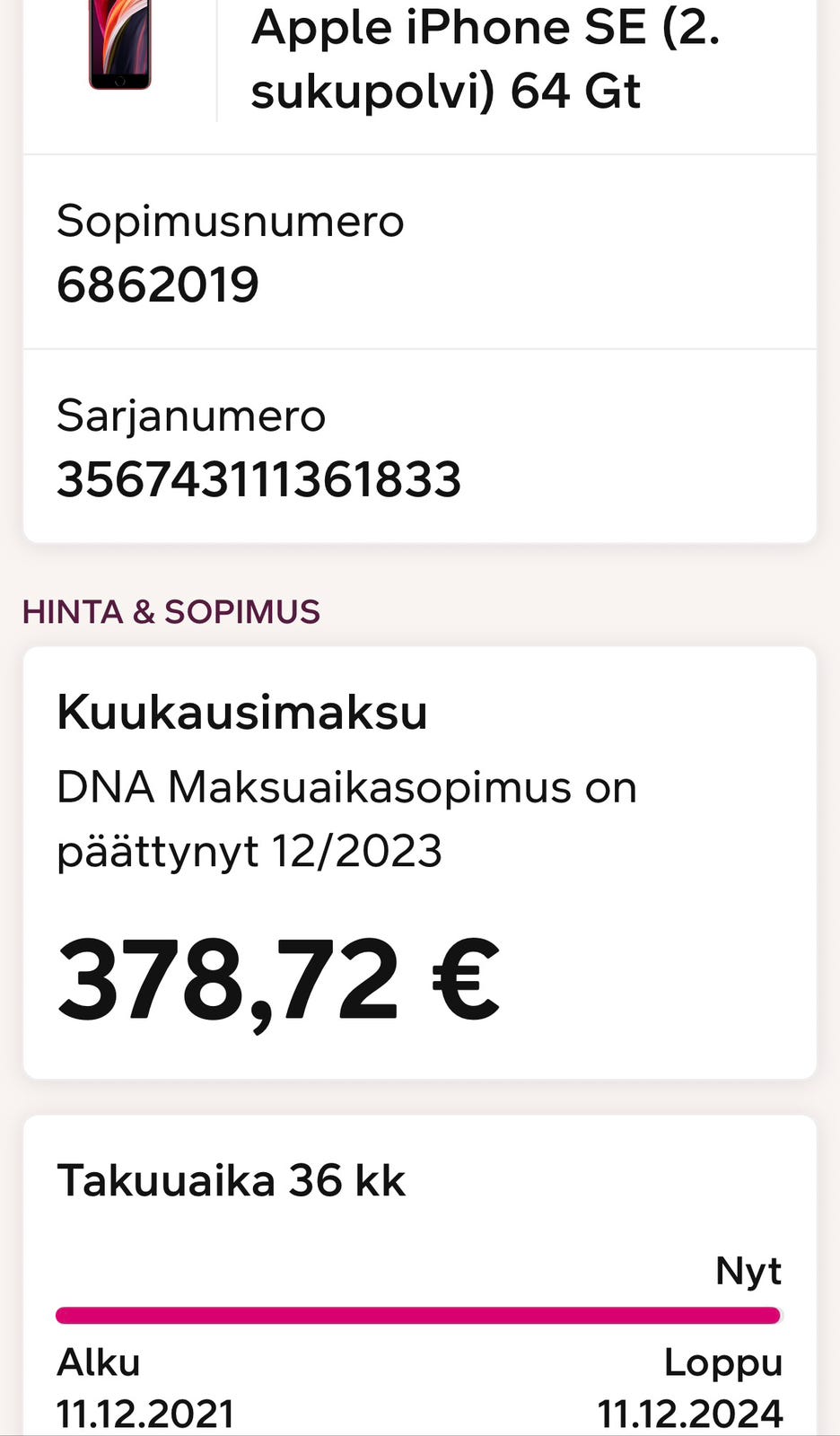Select the contract number 6862019
840x1436 pixels.
[x=158, y=285]
